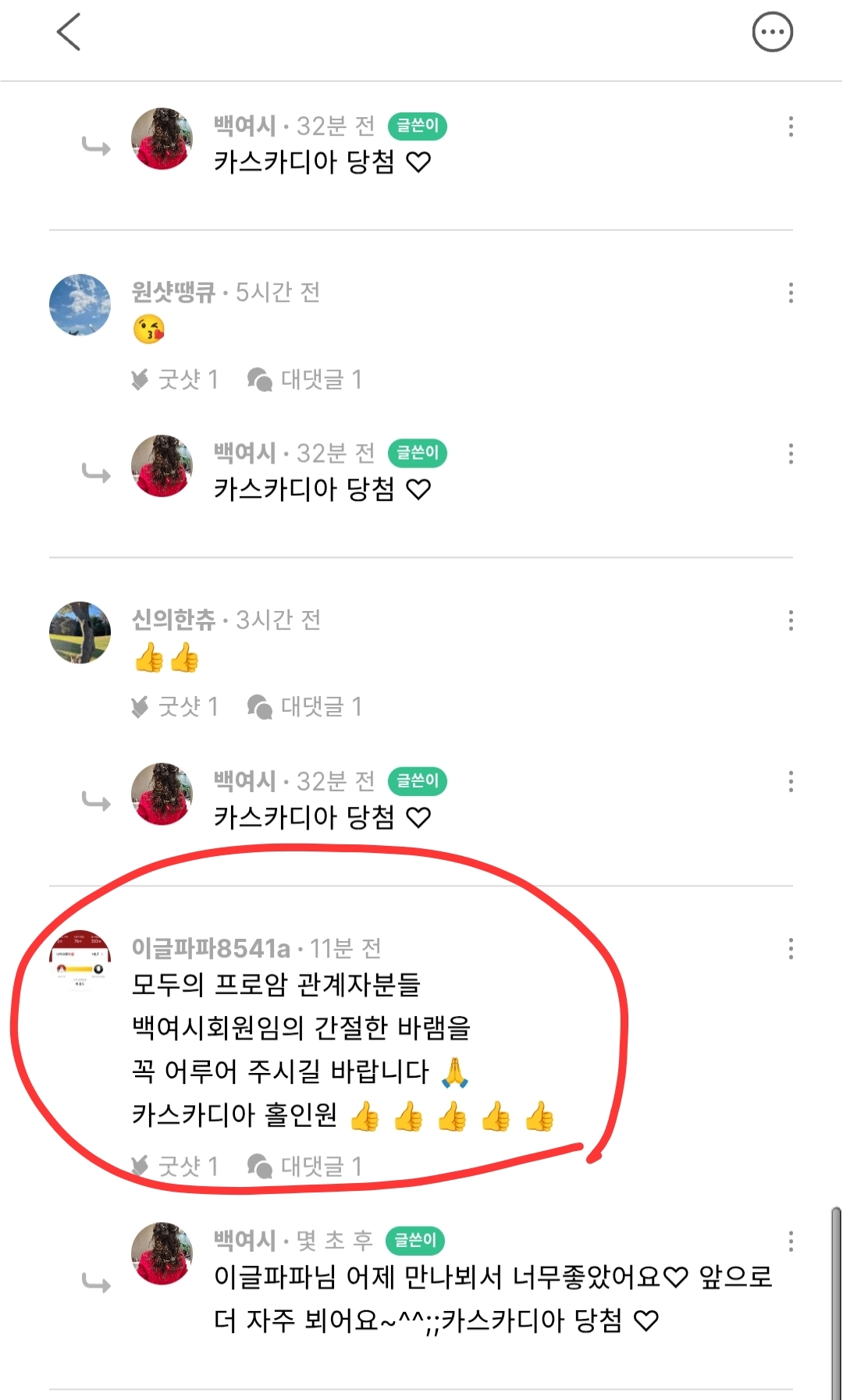Open 원샷땡큐's profile picture

80,305
